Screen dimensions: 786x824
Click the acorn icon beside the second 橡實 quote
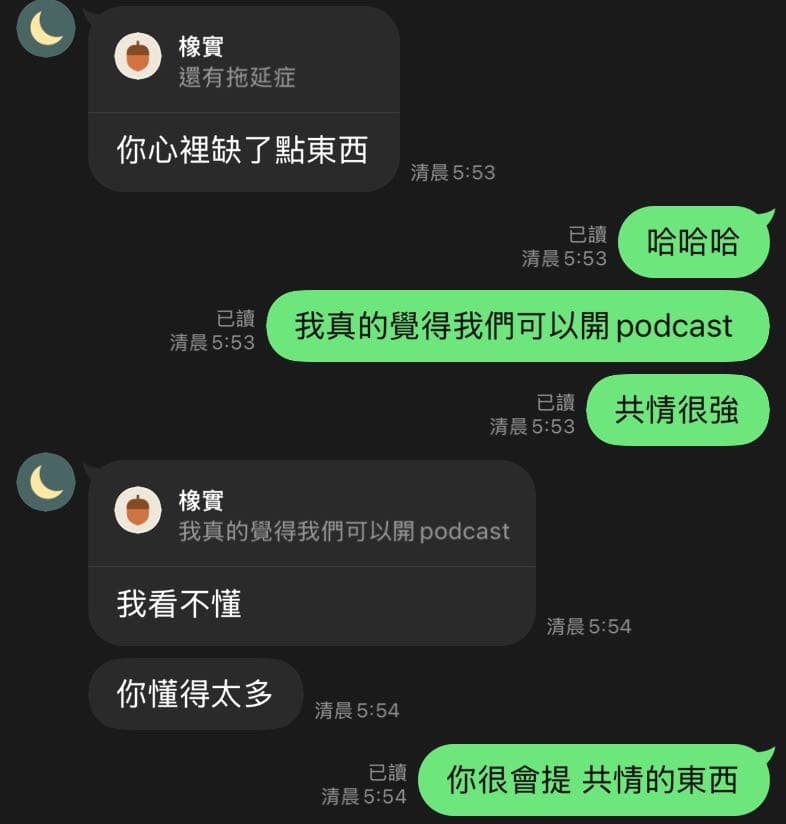point(140,509)
